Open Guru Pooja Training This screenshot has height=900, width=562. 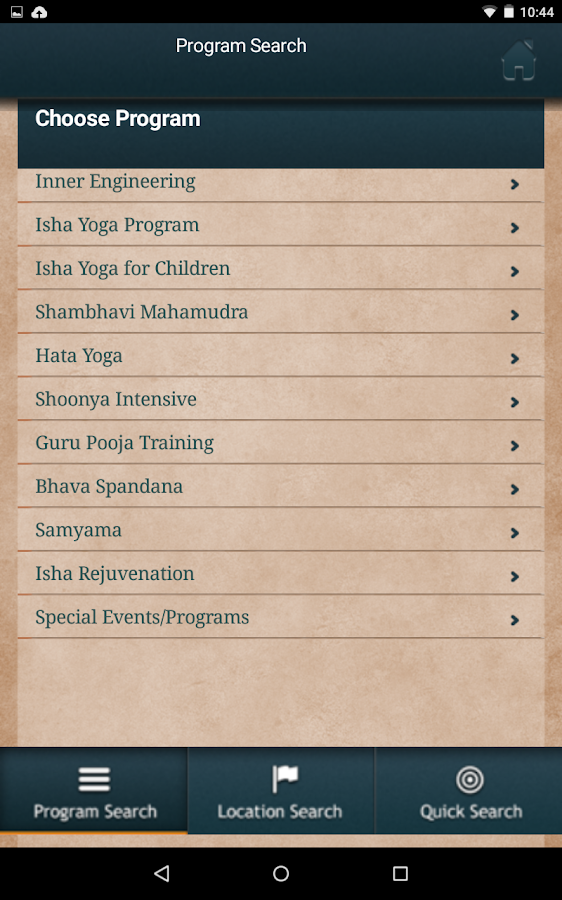click(281, 443)
